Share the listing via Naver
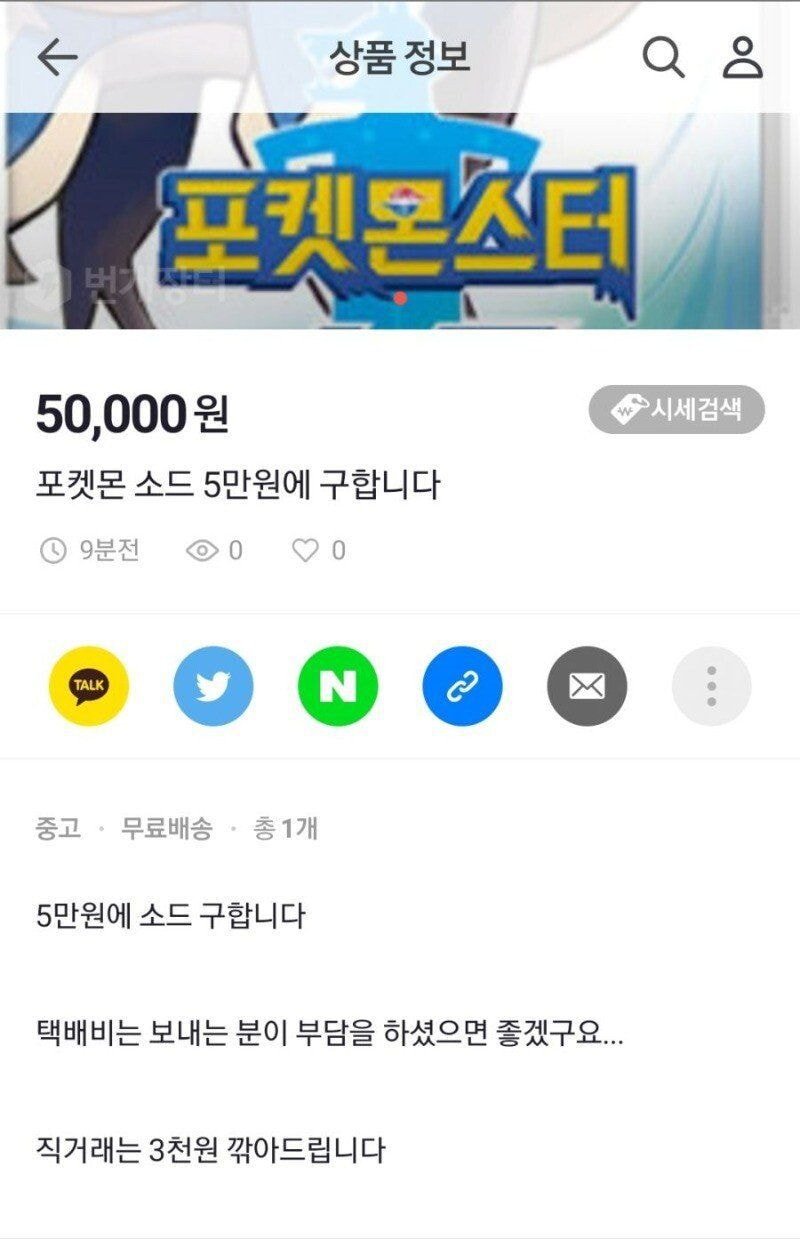Image resolution: width=800 pixels, height=1239 pixels. click(x=338, y=686)
